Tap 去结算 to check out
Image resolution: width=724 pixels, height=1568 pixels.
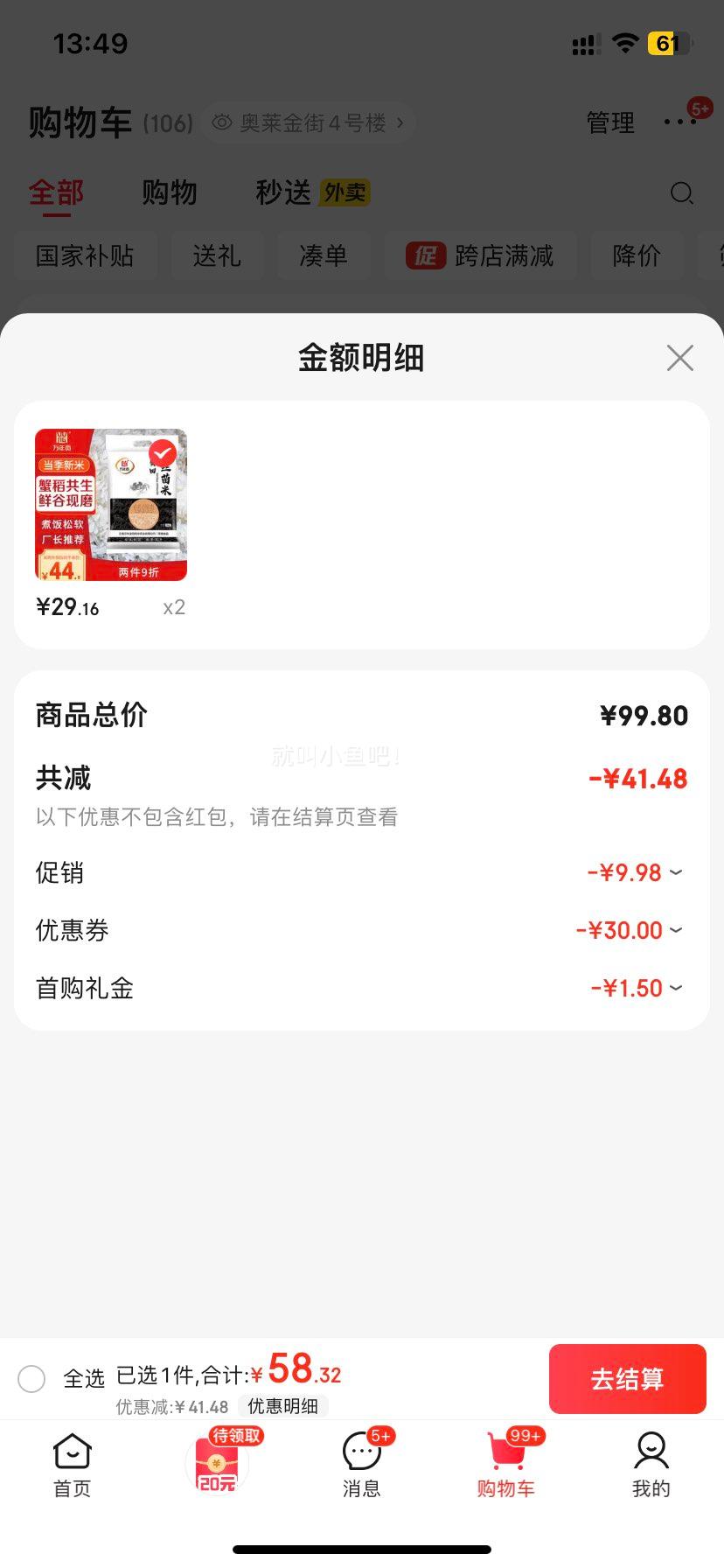[627, 1379]
